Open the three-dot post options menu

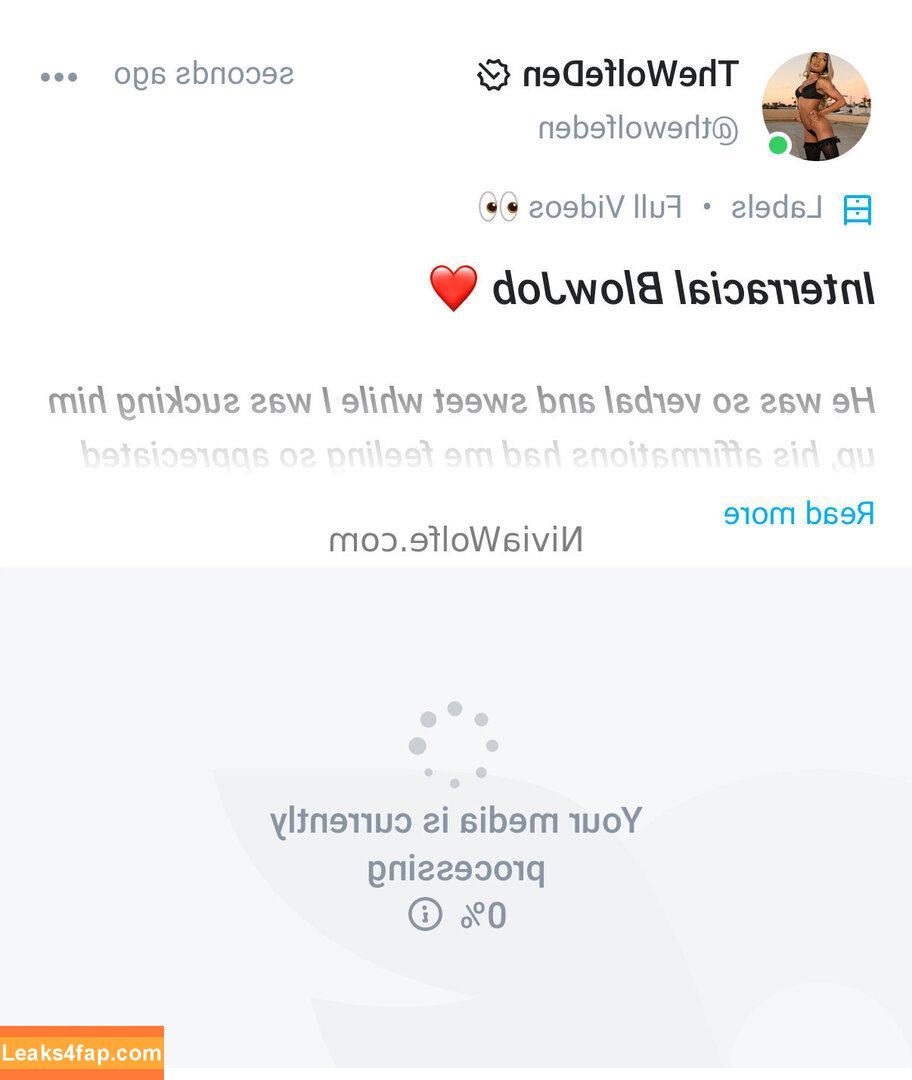[59, 78]
